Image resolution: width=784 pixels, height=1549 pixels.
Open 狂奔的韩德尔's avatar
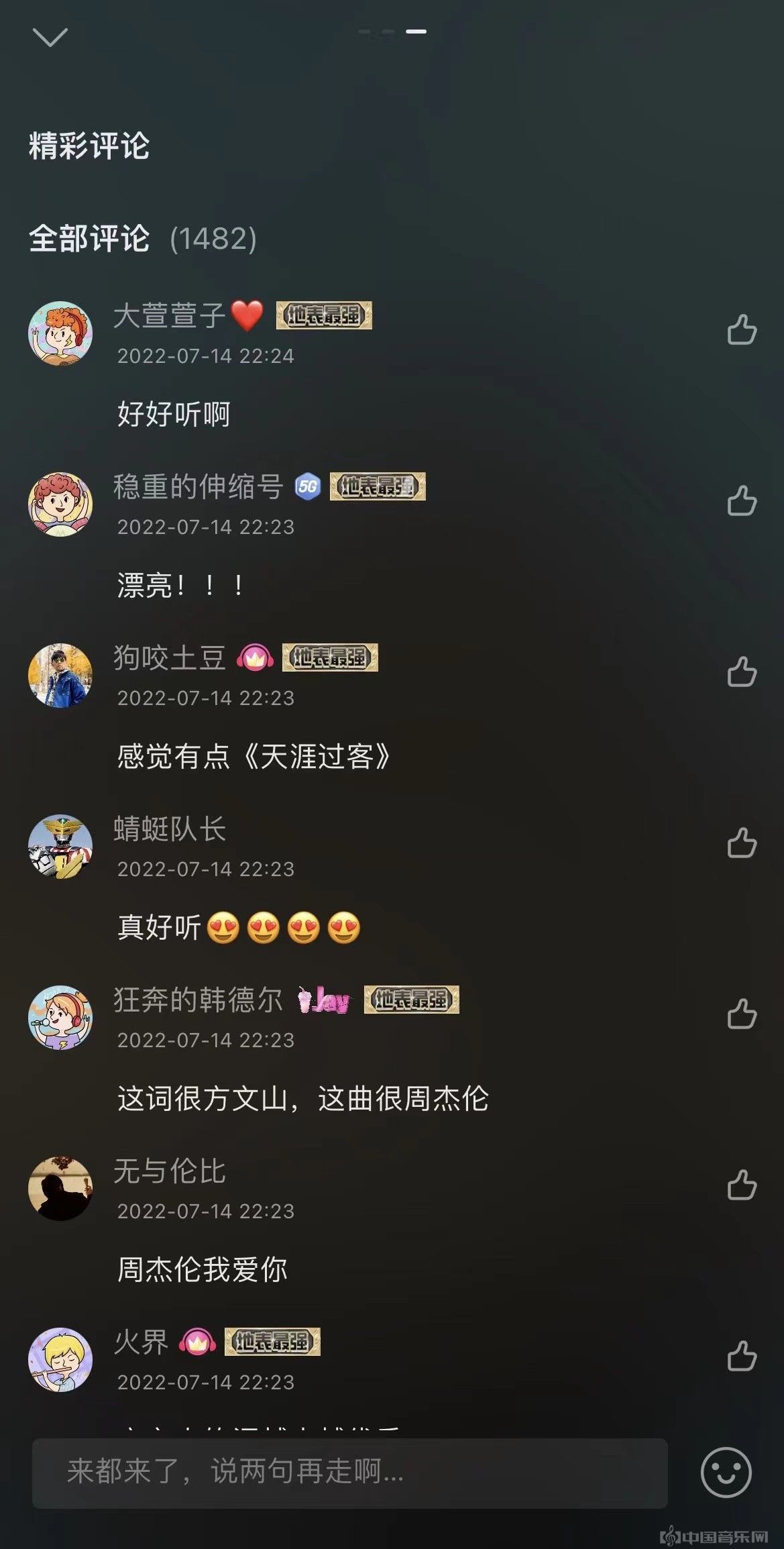60,1018
